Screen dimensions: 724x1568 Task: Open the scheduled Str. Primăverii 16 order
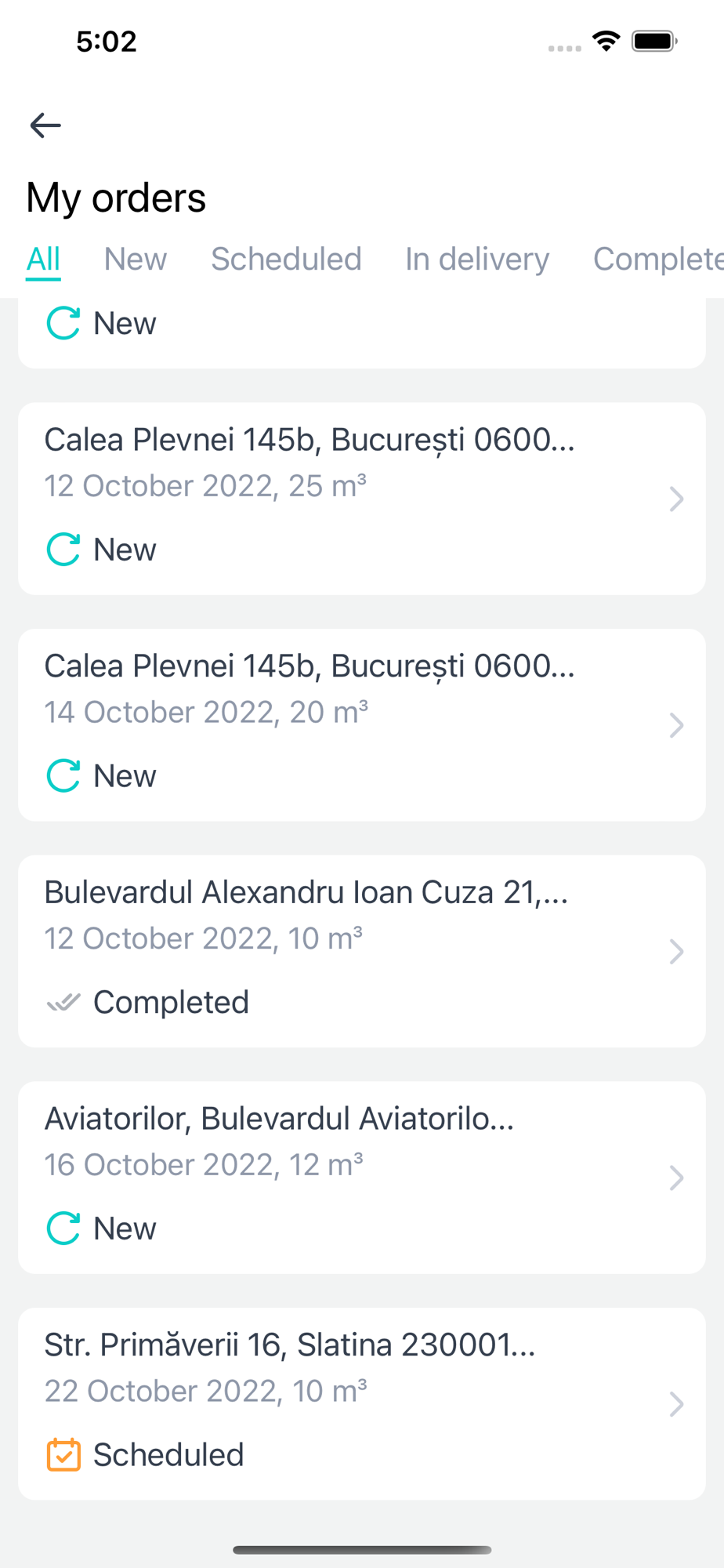(362, 1404)
